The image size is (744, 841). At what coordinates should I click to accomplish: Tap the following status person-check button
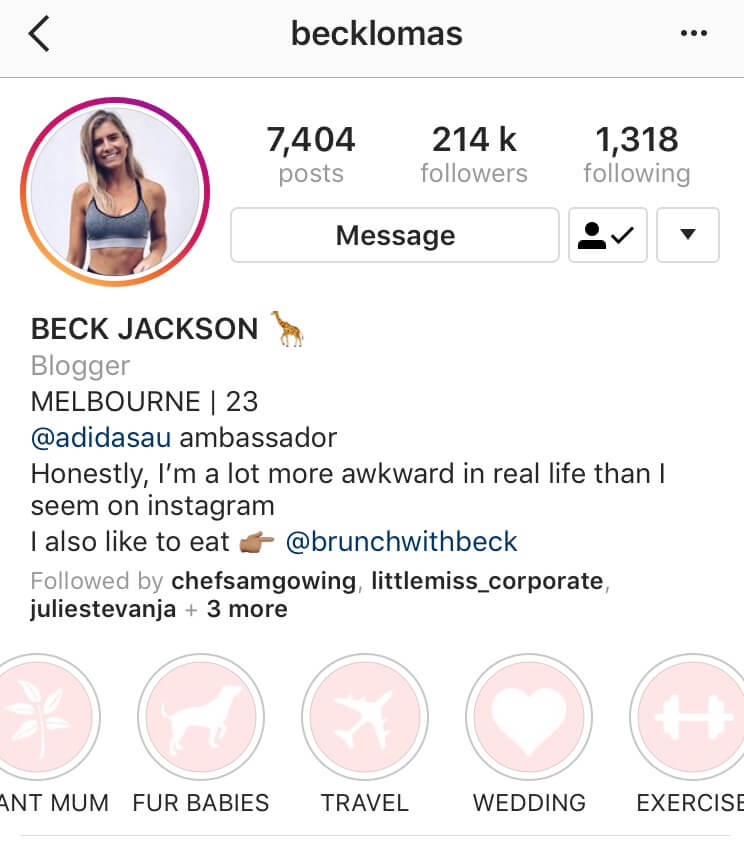click(x=607, y=236)
